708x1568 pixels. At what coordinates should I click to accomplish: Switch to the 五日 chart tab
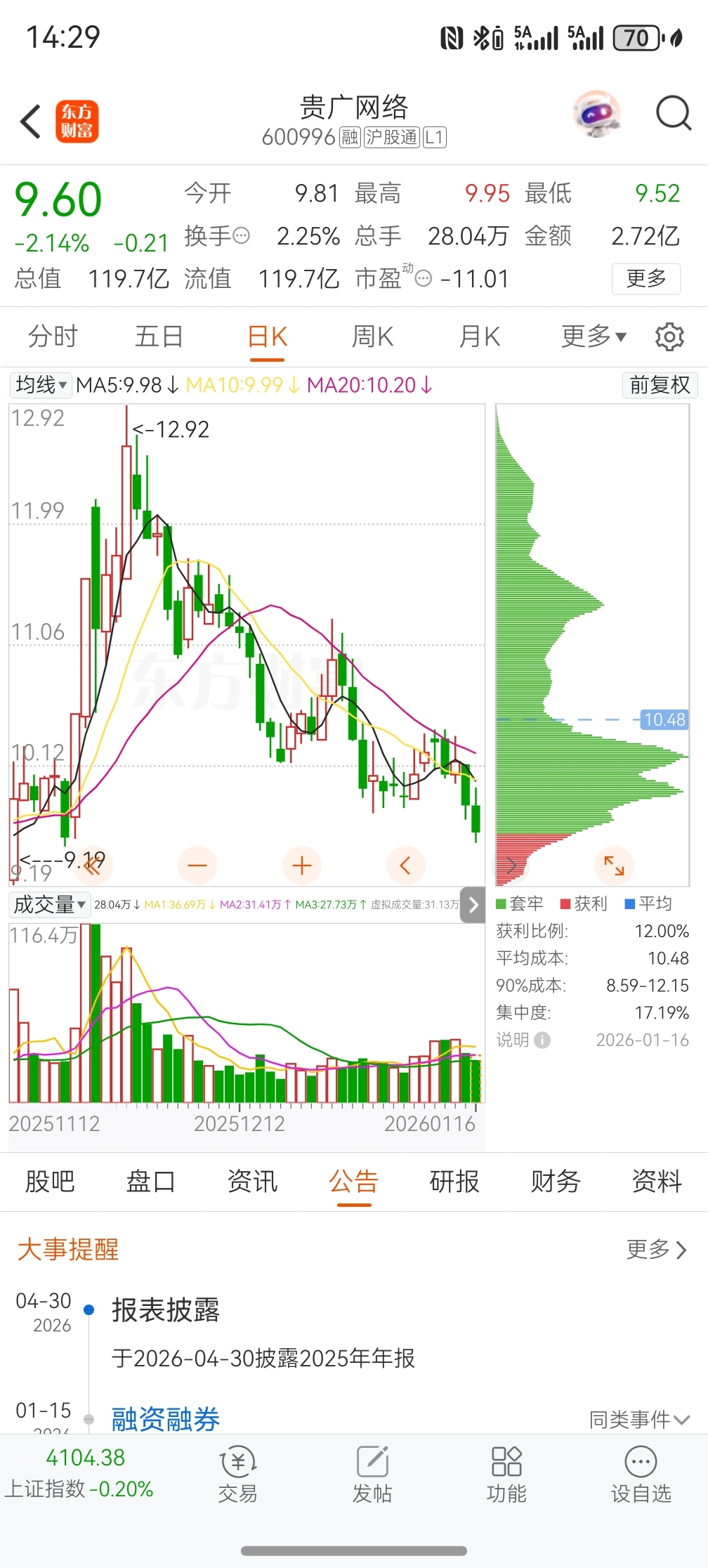coord(159,337)
